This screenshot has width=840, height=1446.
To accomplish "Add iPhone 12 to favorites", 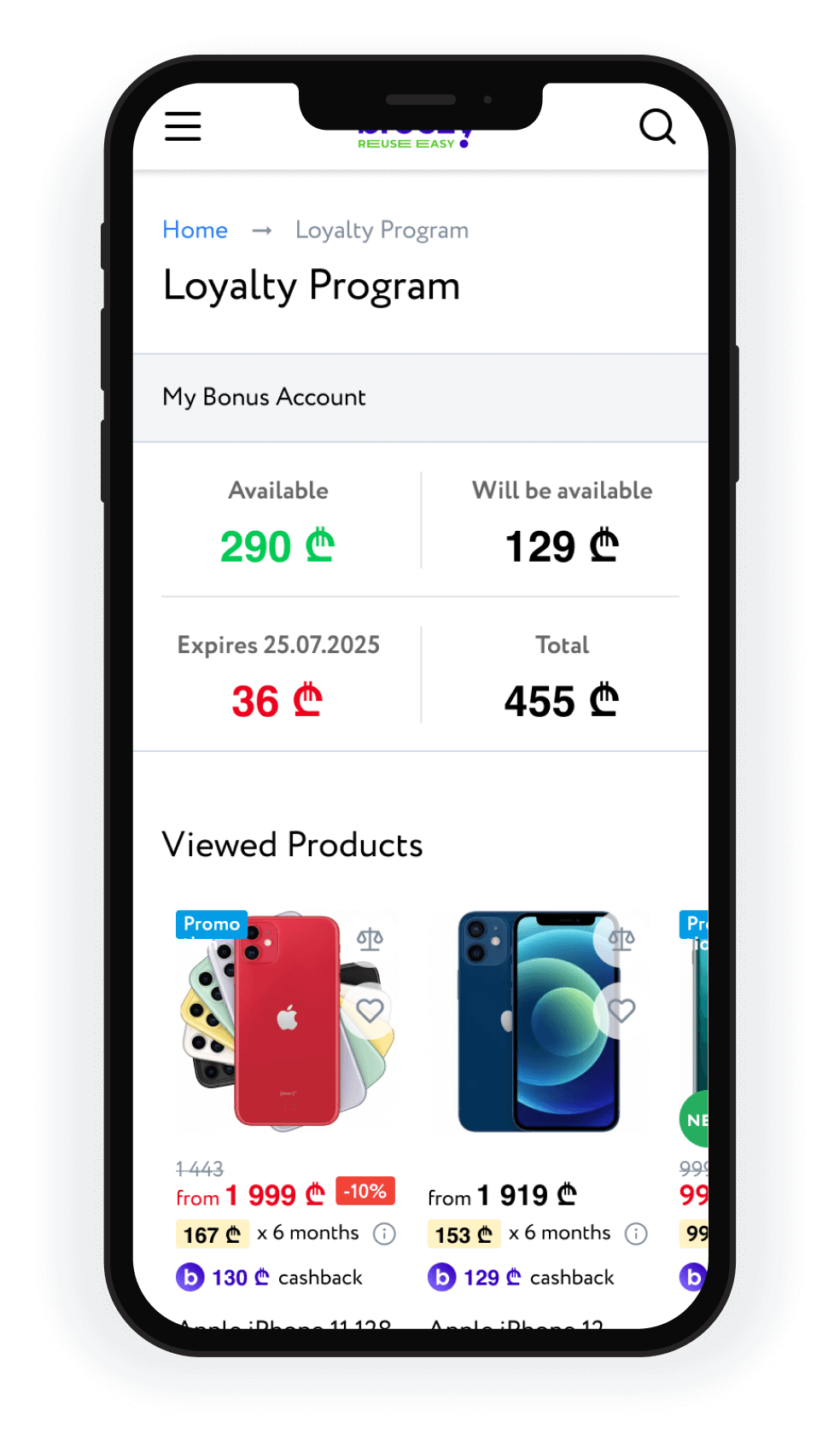I will pos(621,1011).
